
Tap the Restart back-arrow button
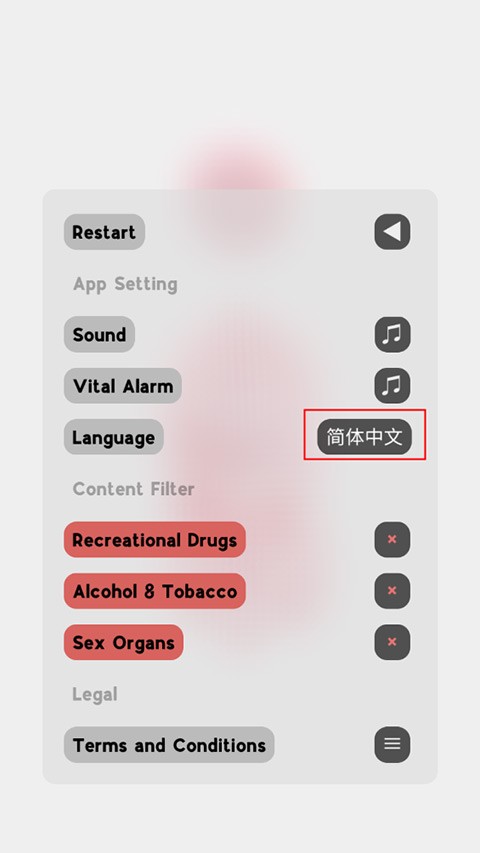392,232
